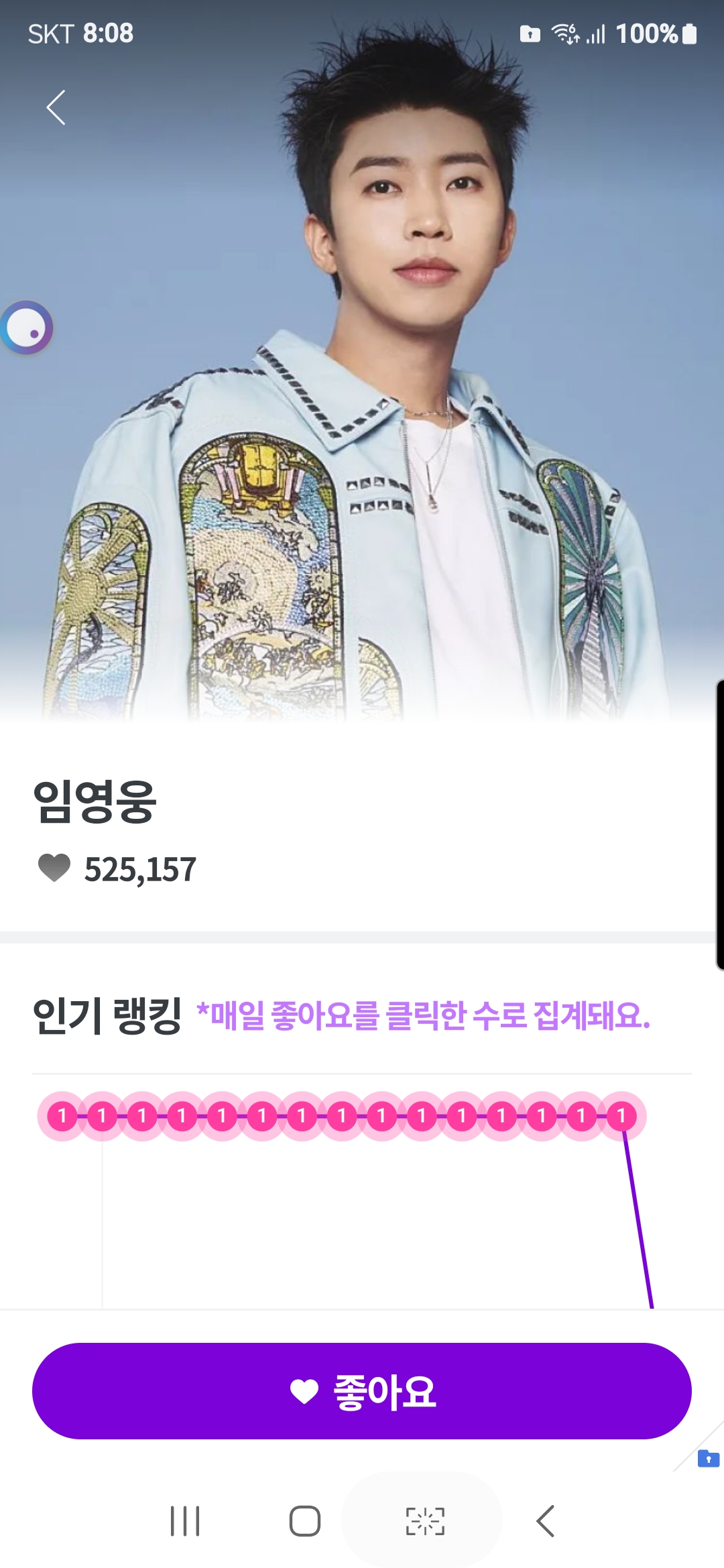Tap the system back button
The width and height of the screenshot is (724, 1568).
[x=545, y=1520]
